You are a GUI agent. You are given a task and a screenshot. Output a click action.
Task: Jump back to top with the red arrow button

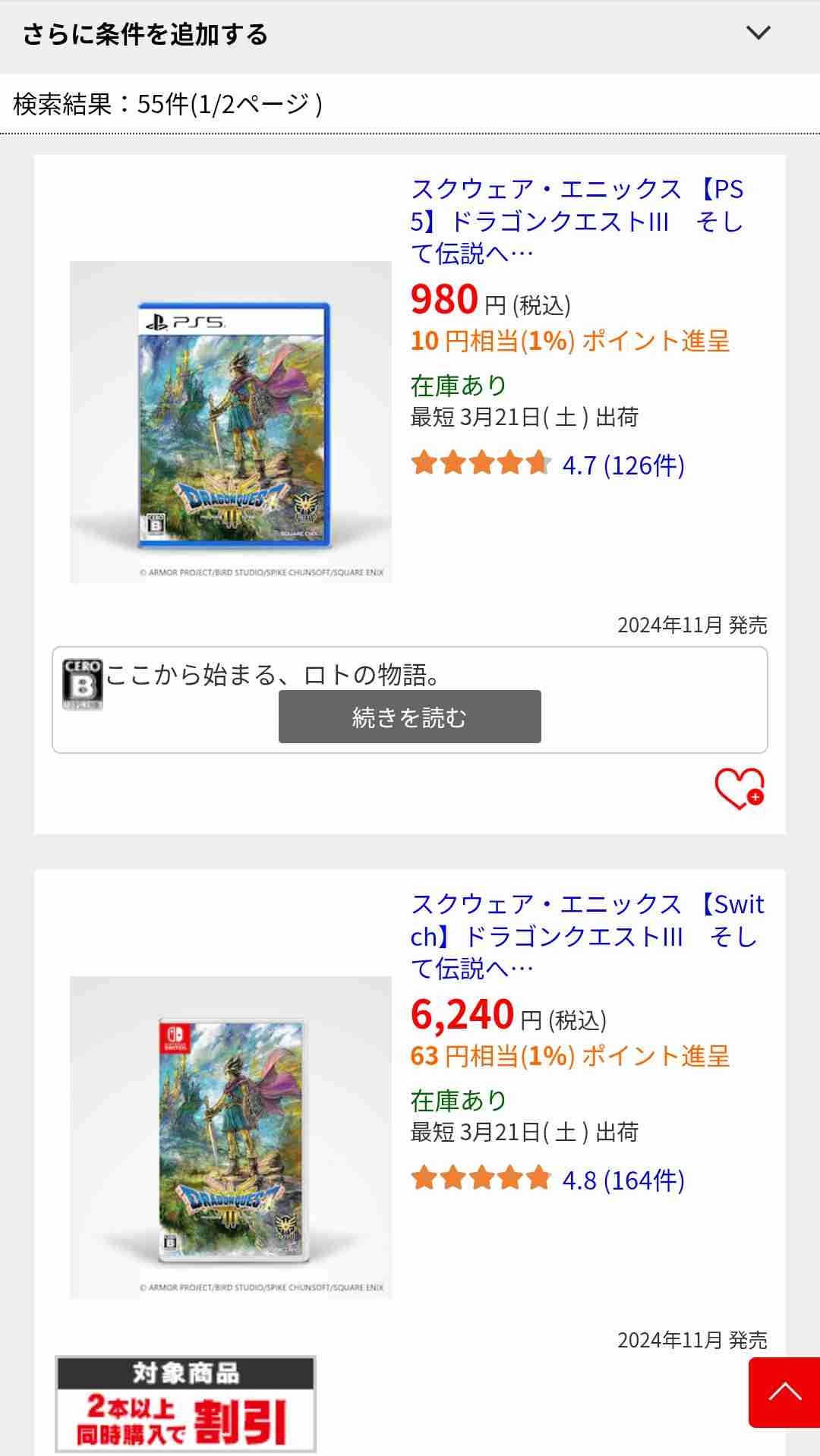pos(784,1392)
